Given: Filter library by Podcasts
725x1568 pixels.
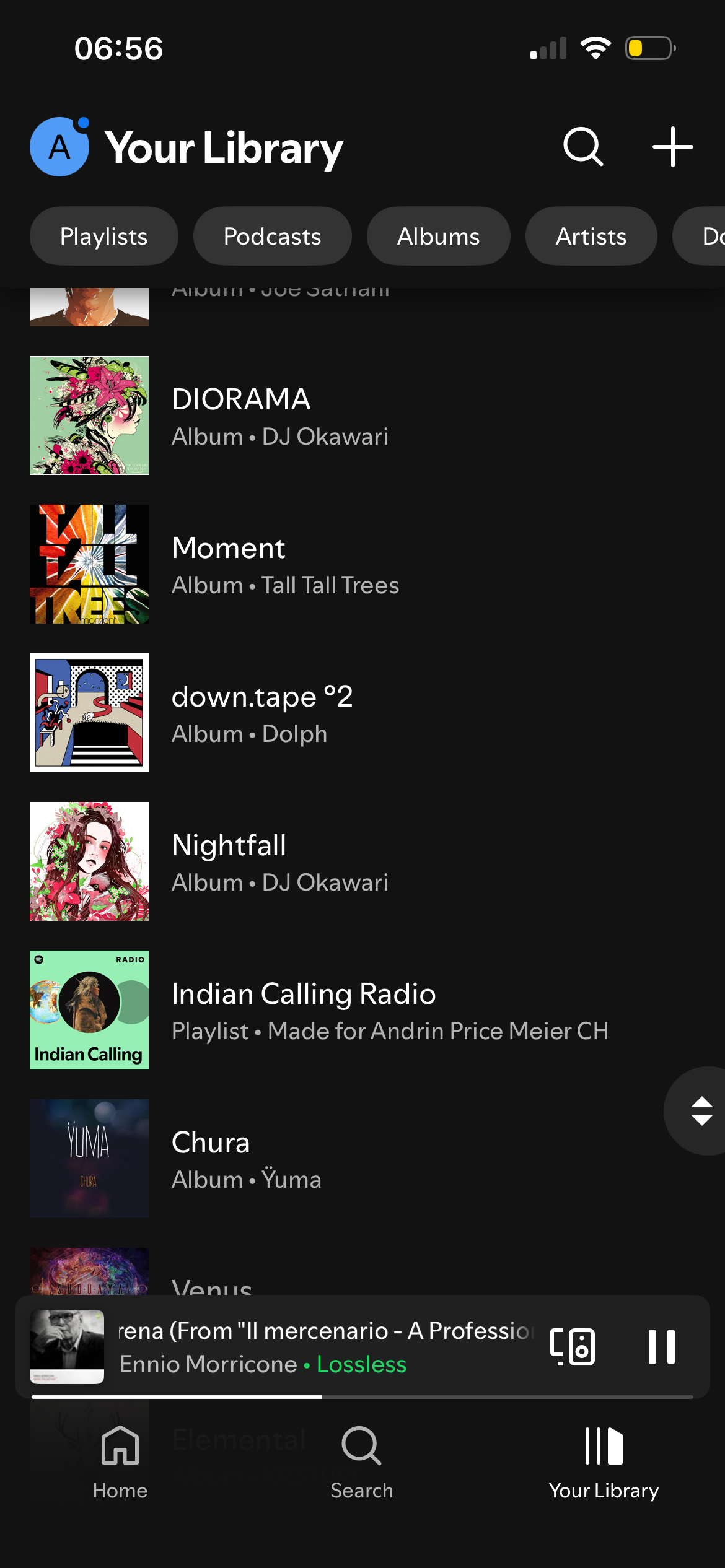Looking at the screenshot, I should click(272, 237).
